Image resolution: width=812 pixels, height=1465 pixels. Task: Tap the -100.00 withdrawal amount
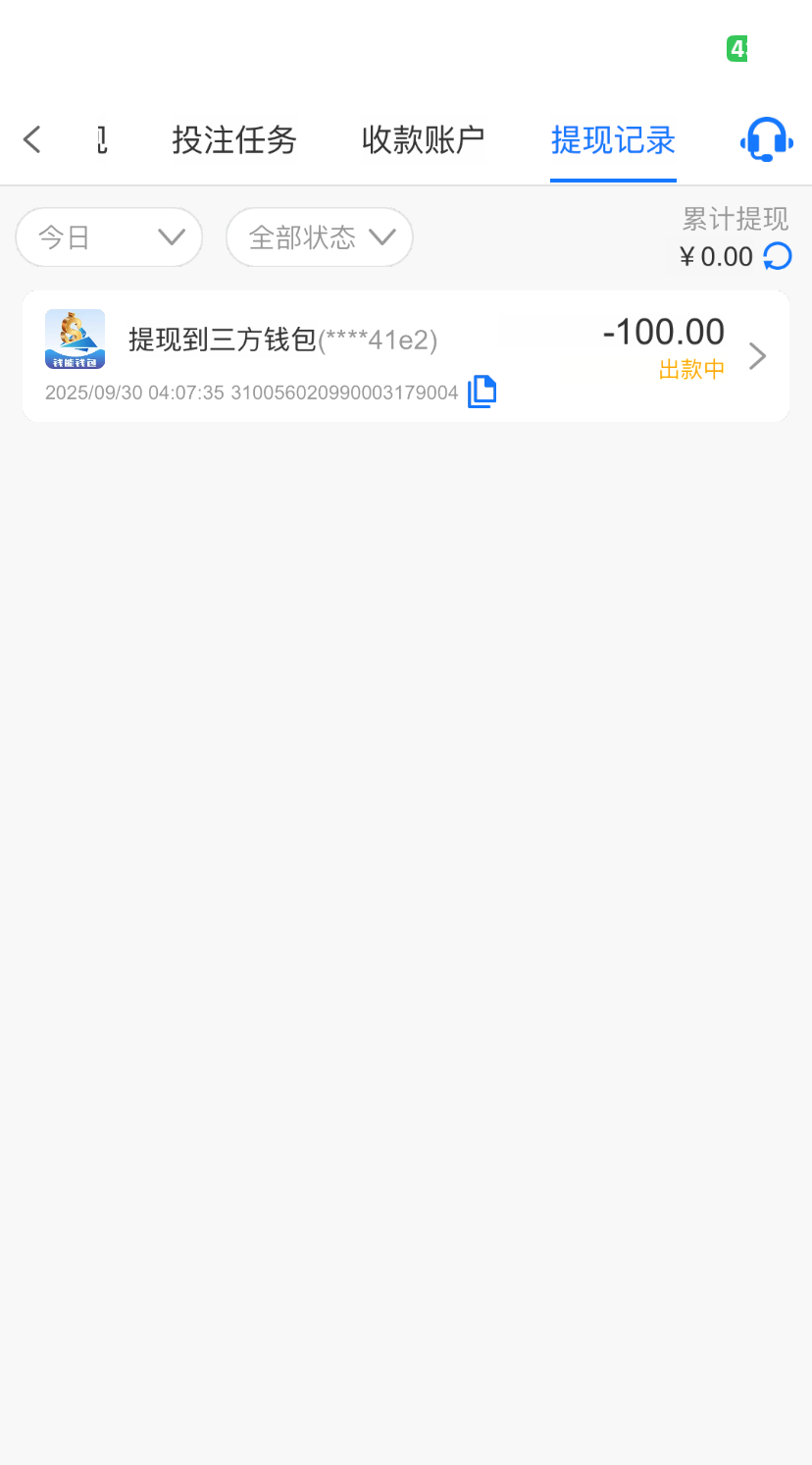pyautogui.click(x=663, y=332)
